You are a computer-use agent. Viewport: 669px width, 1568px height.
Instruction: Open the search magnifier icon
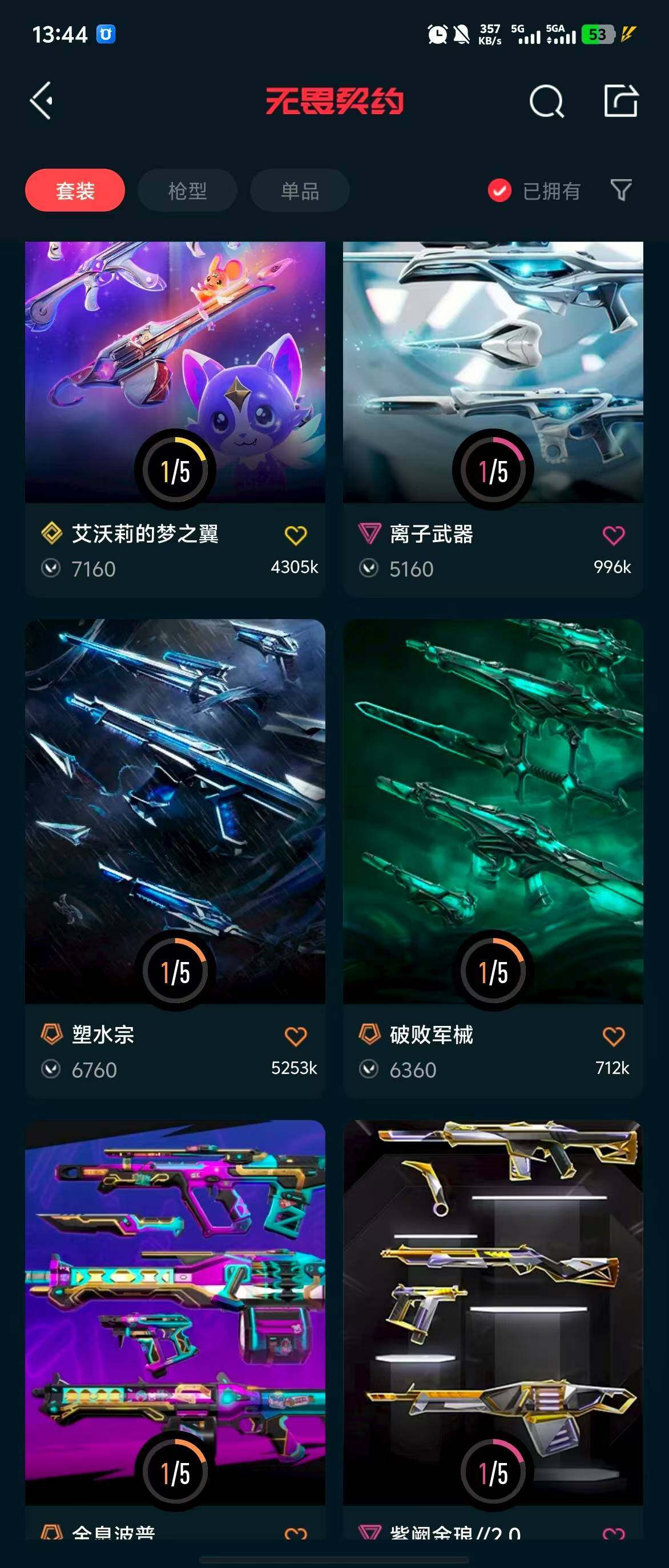[x=546, y=100]
